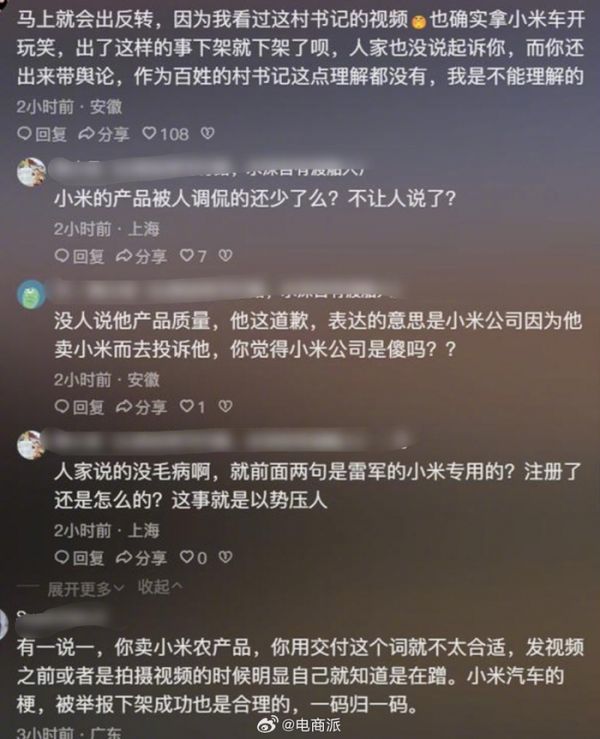Share the comment with 108 likes
The width and height of the screenshot is (600, 739).
[x=104, y=134]
